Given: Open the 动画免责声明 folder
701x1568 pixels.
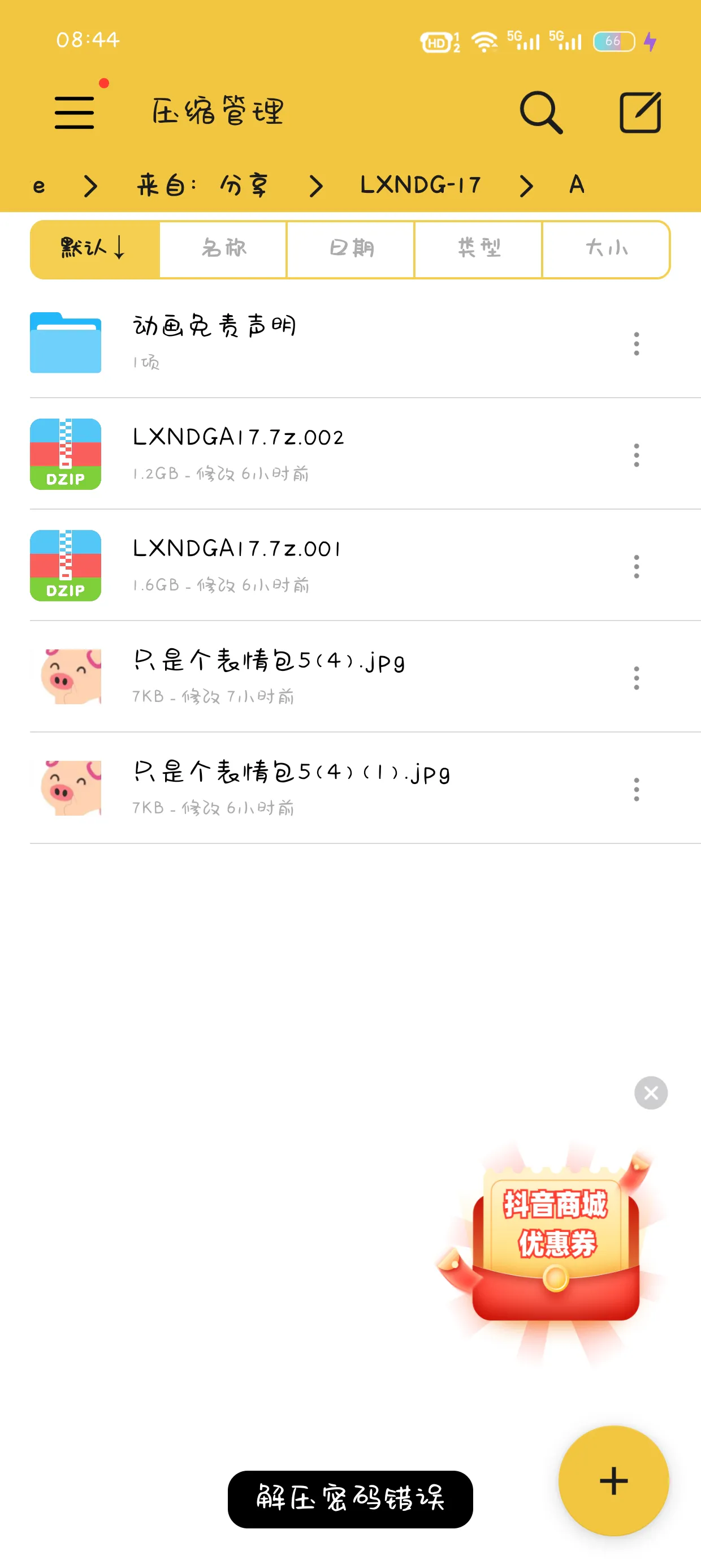Looking at the screenshot, I should 214,342.
